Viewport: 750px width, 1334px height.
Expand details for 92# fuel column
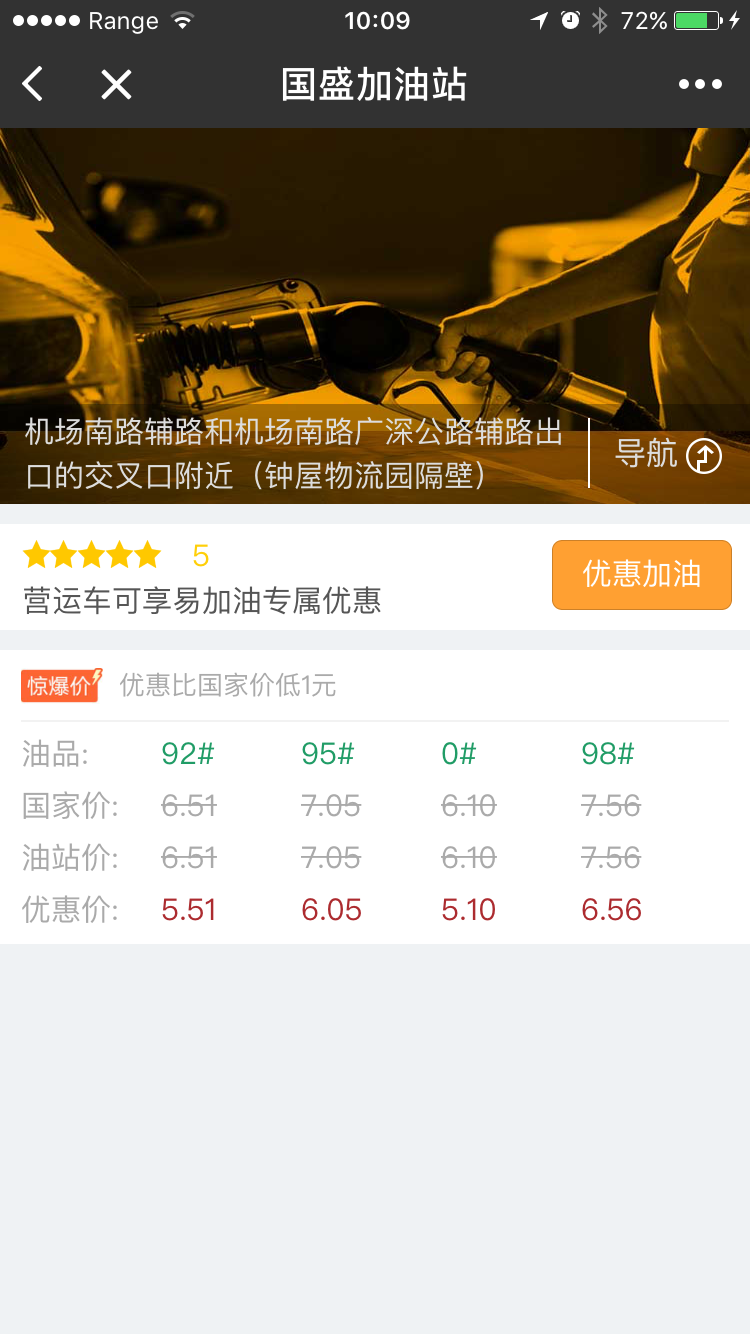[x=188, y=754]
